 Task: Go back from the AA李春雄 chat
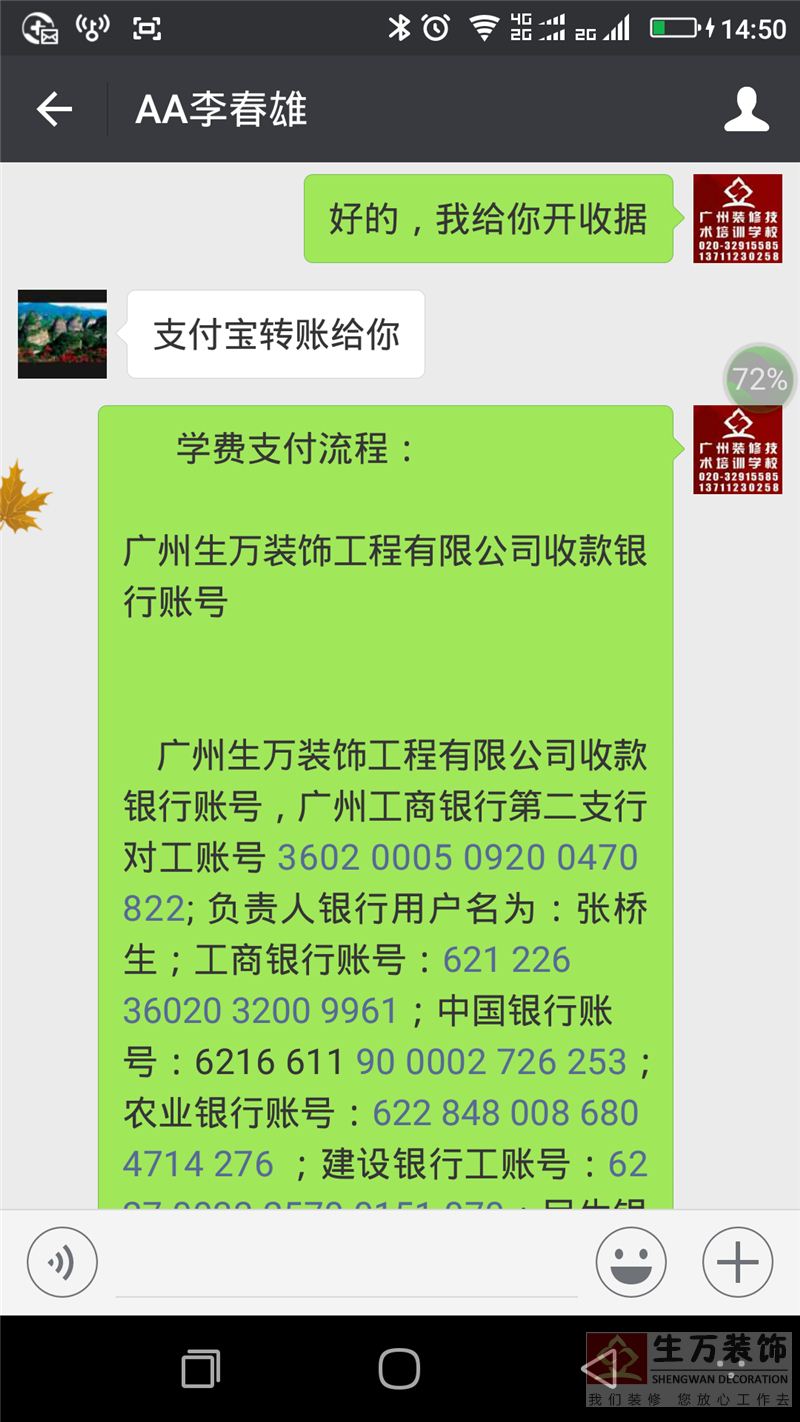(54, 109)
